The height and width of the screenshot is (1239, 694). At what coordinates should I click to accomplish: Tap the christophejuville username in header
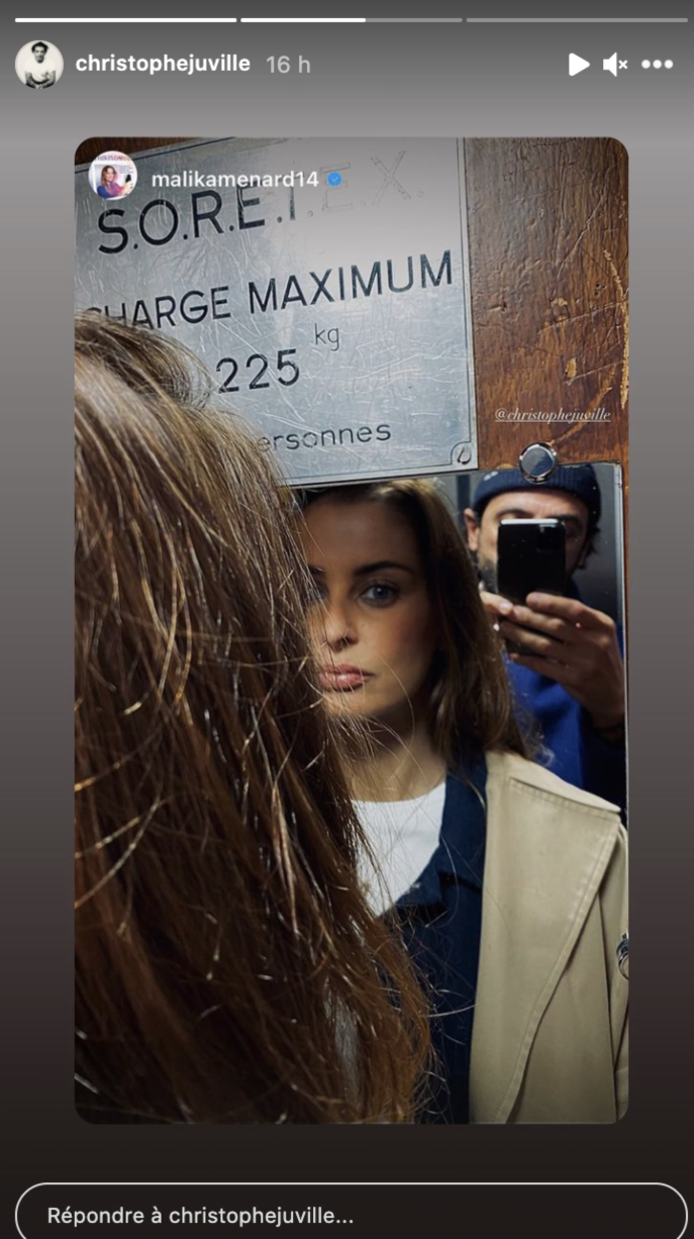click(163, 64)
